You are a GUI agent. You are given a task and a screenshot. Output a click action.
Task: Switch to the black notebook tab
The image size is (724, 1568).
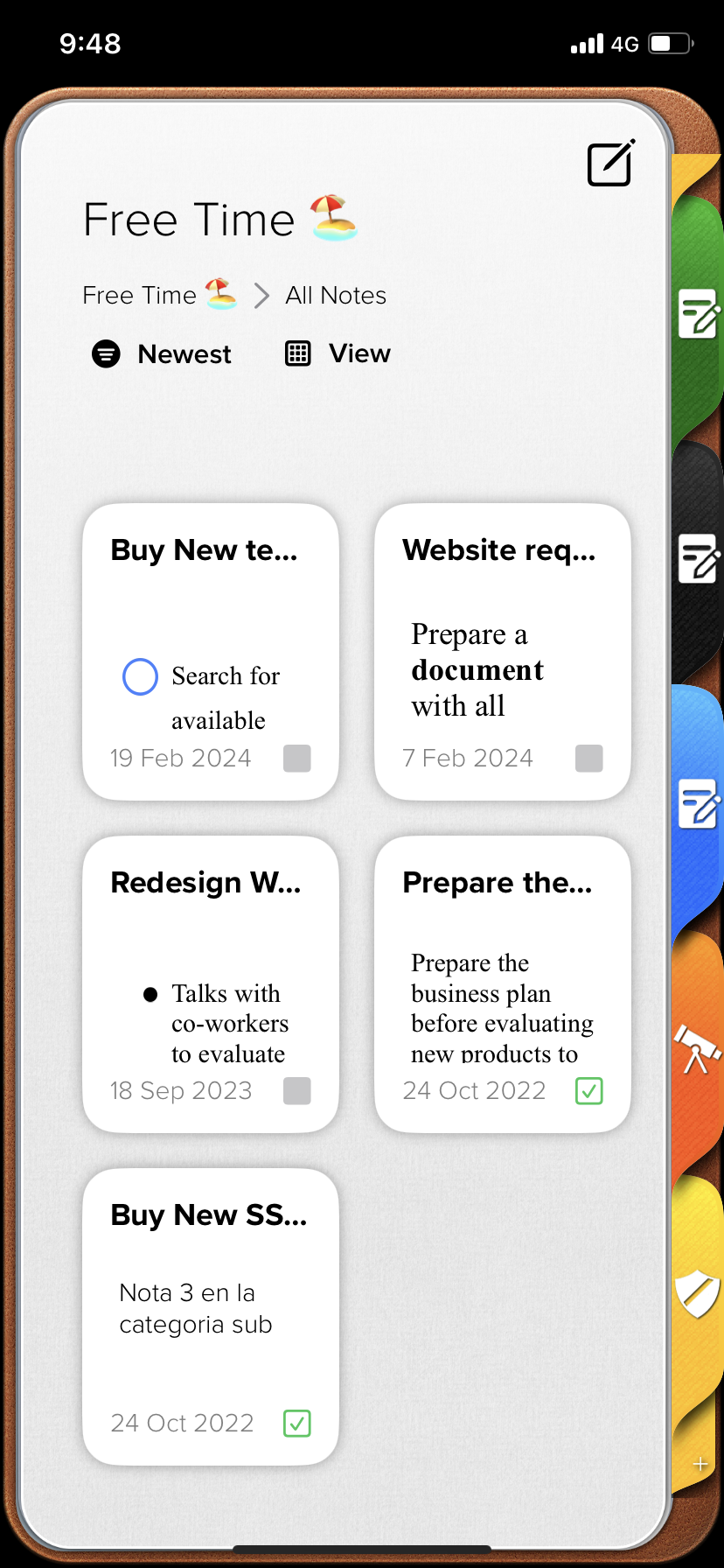[x=699, y=558]
